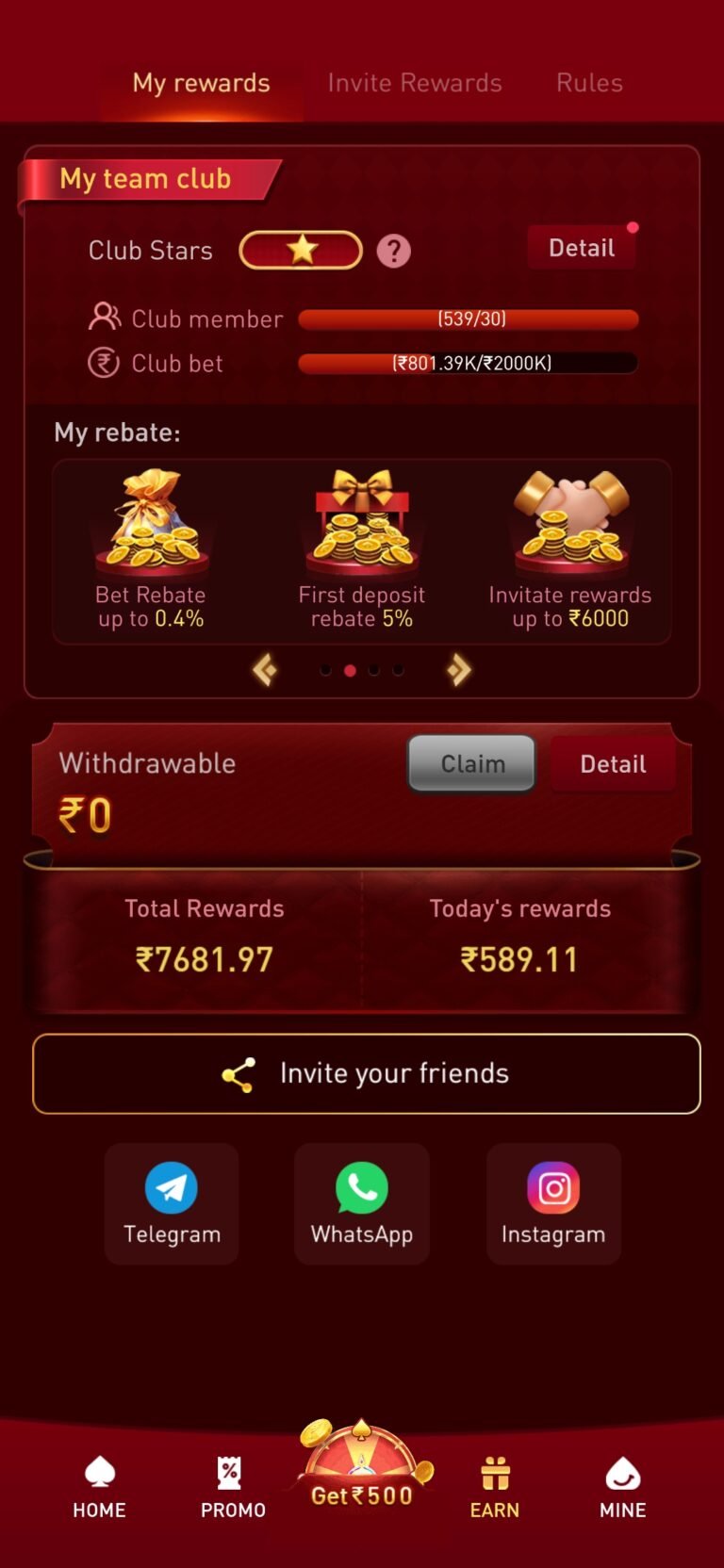Share invite via Telegram

172,1203
